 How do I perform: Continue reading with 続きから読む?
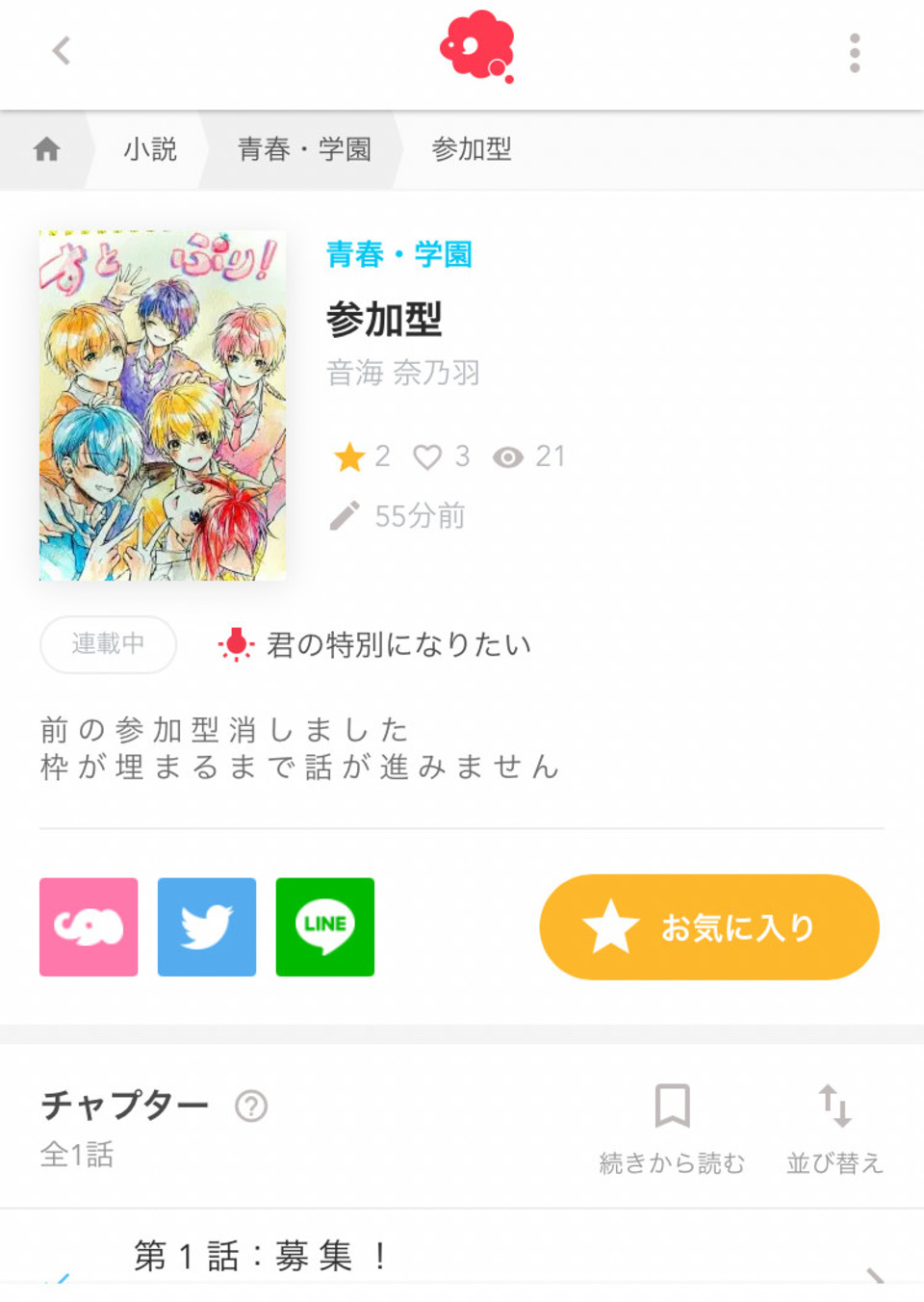coord(672,1128)
